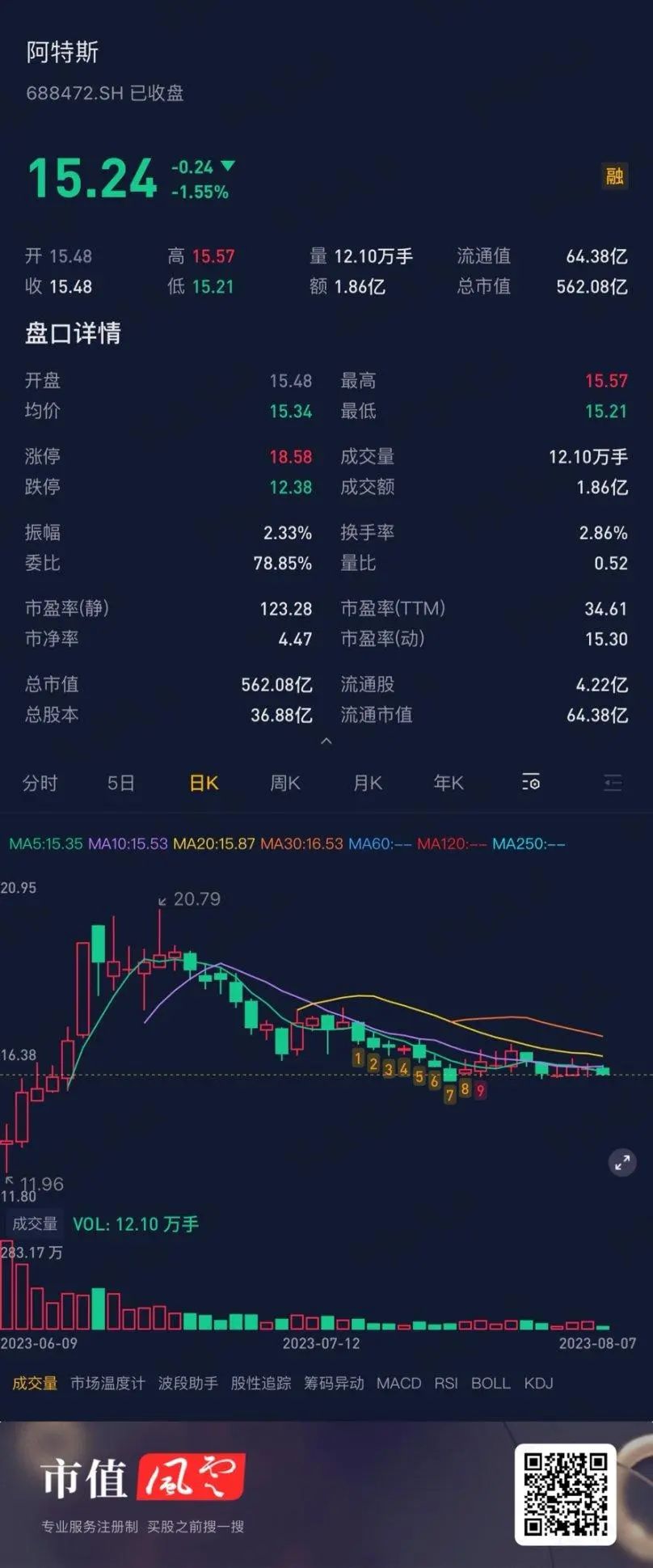Viewport: 653px width, 1568px height.
Task: Tap the 融 margin trading badge
Action: [614, 175]
